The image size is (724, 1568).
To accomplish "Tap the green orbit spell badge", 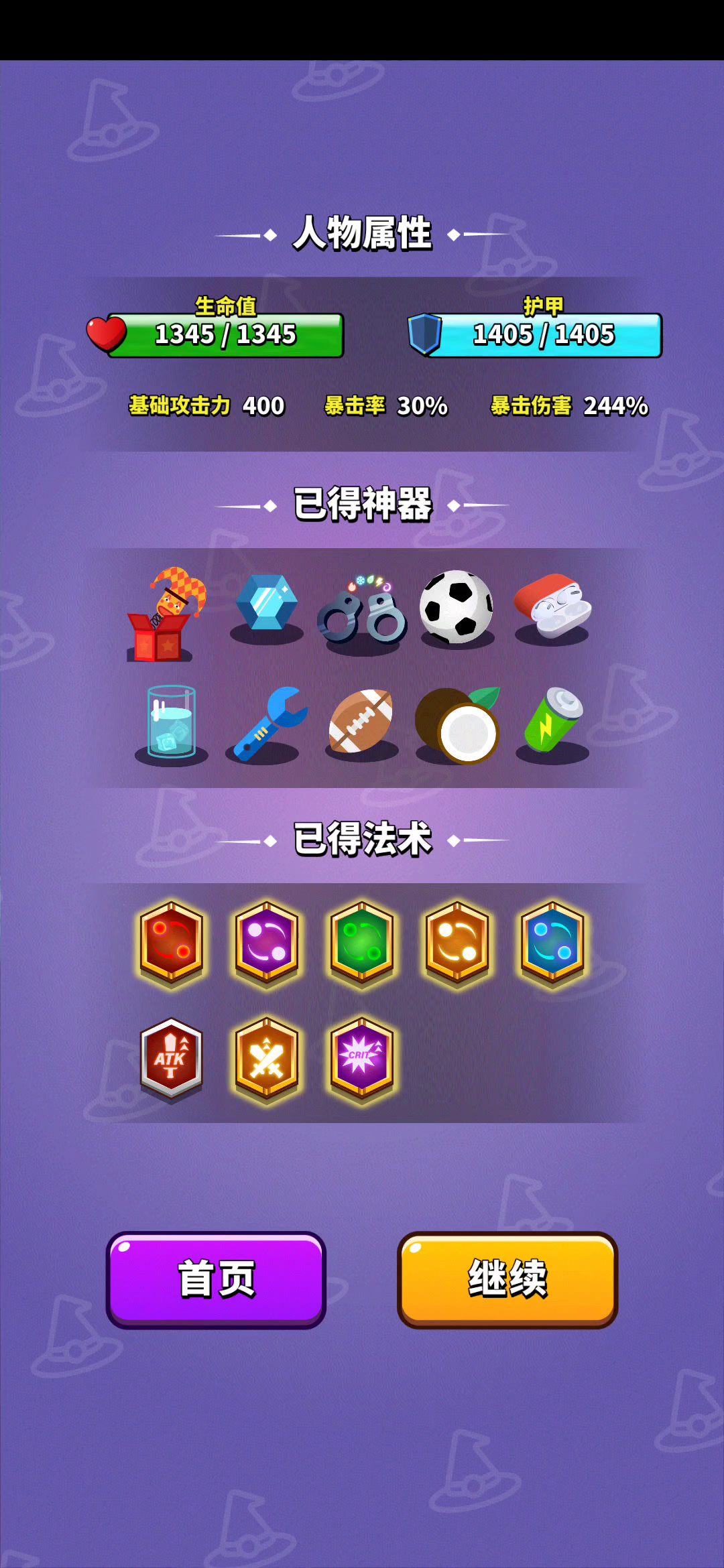I will [x=362, y=943].
